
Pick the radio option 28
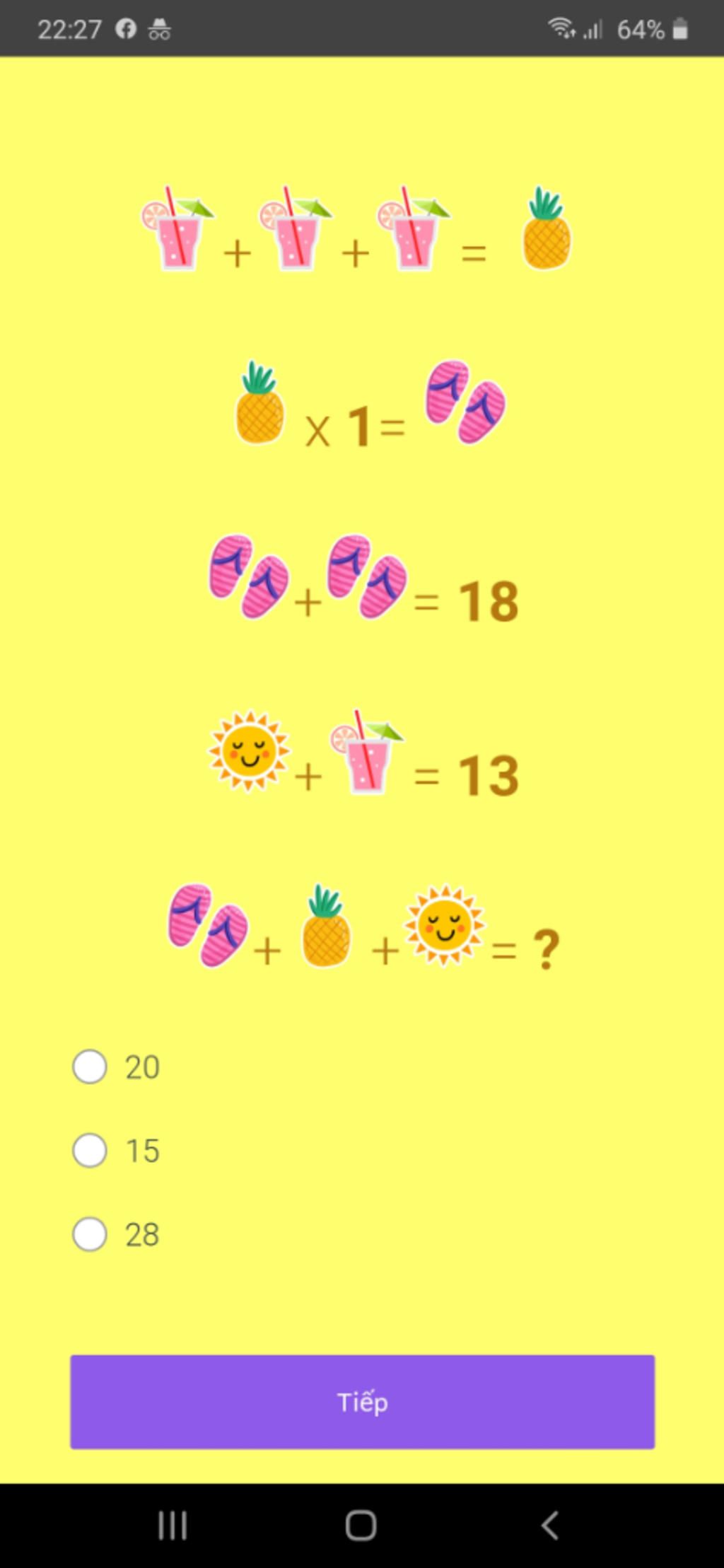(x=90, y=1234)
